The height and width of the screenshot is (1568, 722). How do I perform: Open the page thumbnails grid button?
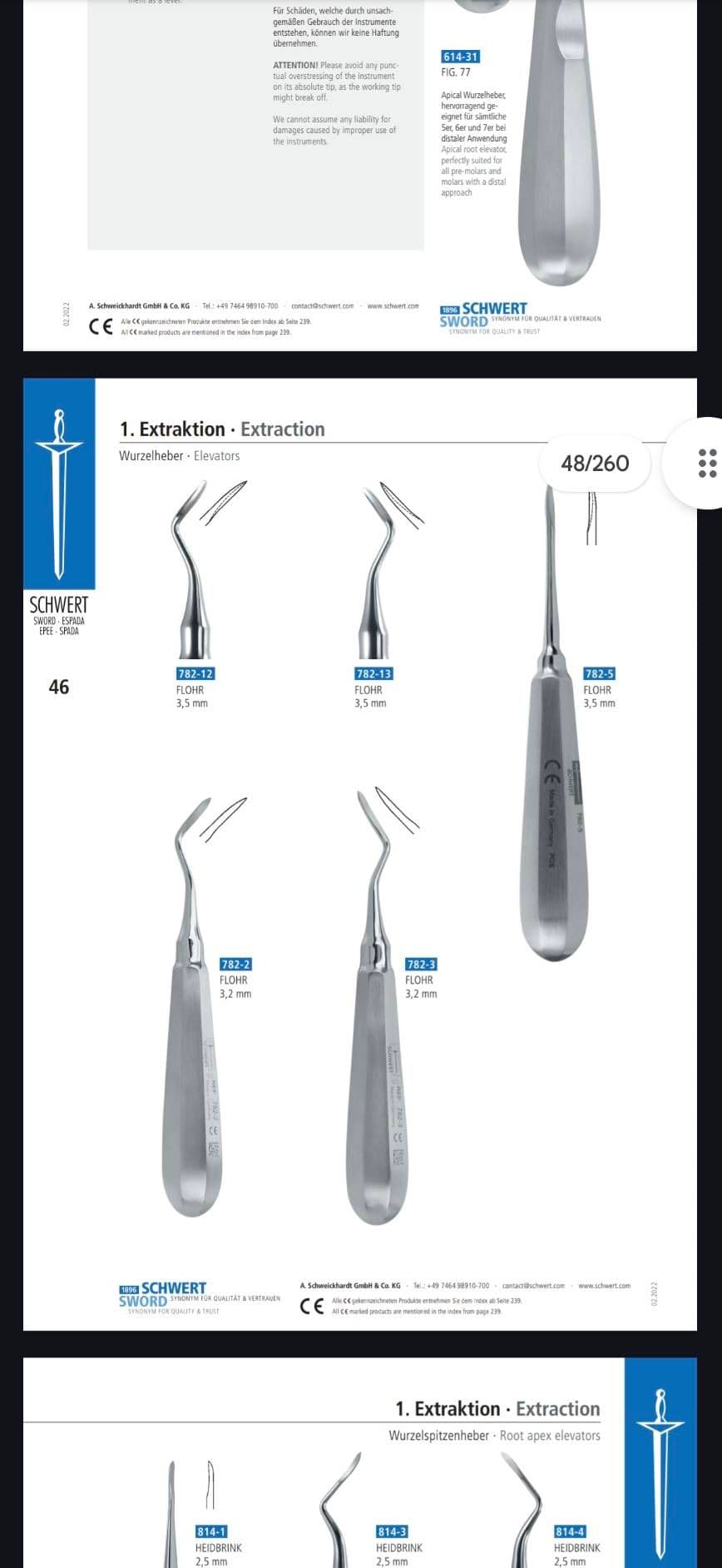pyautogui.click(x=706, y=464)
